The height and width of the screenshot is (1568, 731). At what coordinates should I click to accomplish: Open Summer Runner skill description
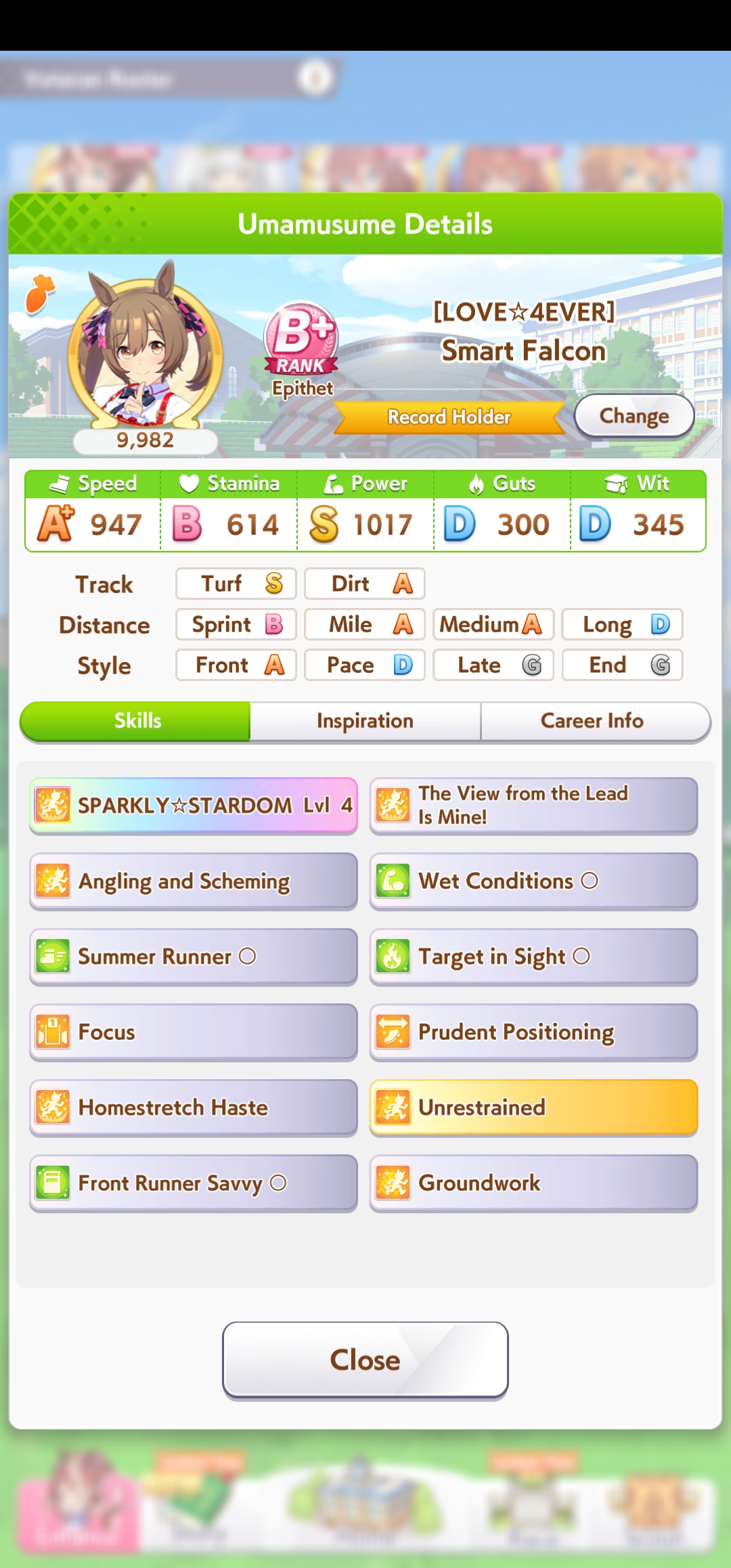click(194, 956)
